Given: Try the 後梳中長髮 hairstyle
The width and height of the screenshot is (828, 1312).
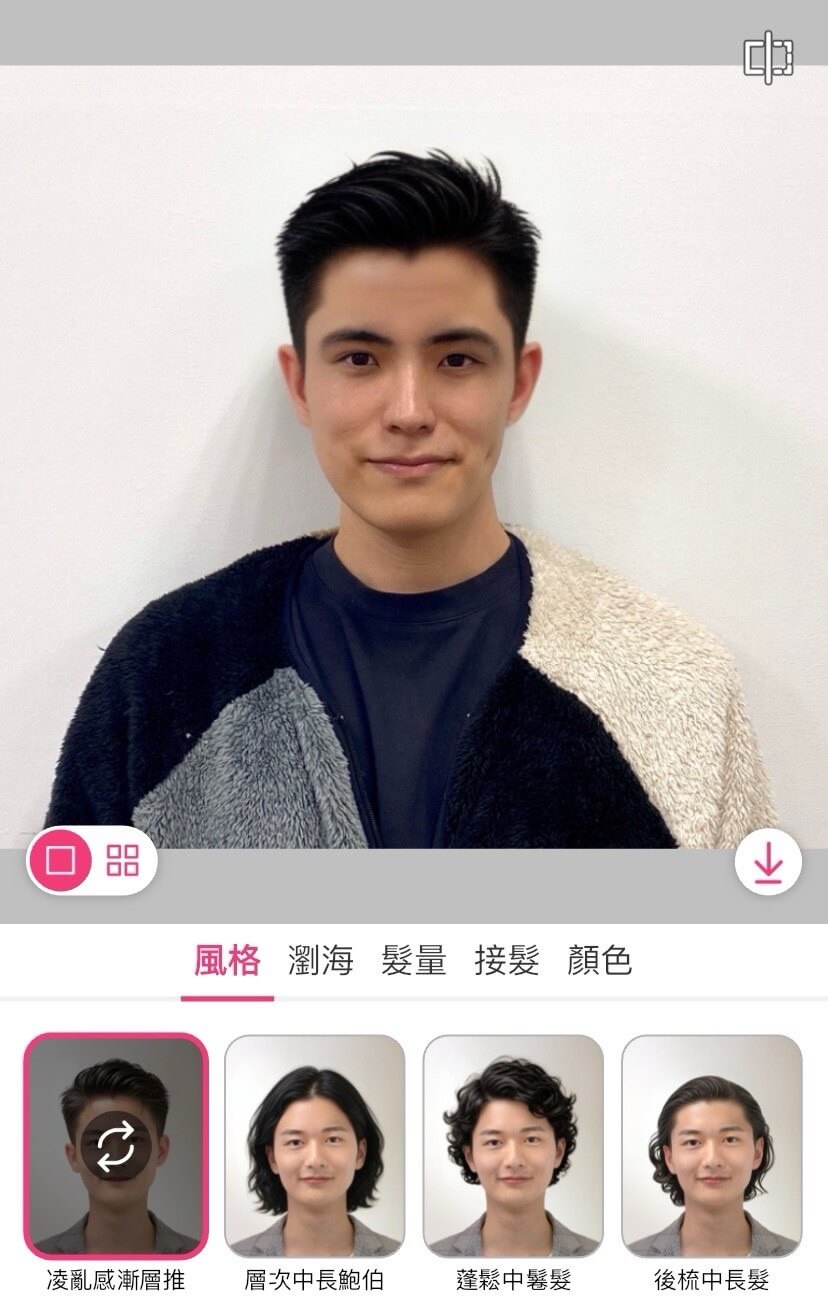Looking at the screenshot, I should 712,1145.
